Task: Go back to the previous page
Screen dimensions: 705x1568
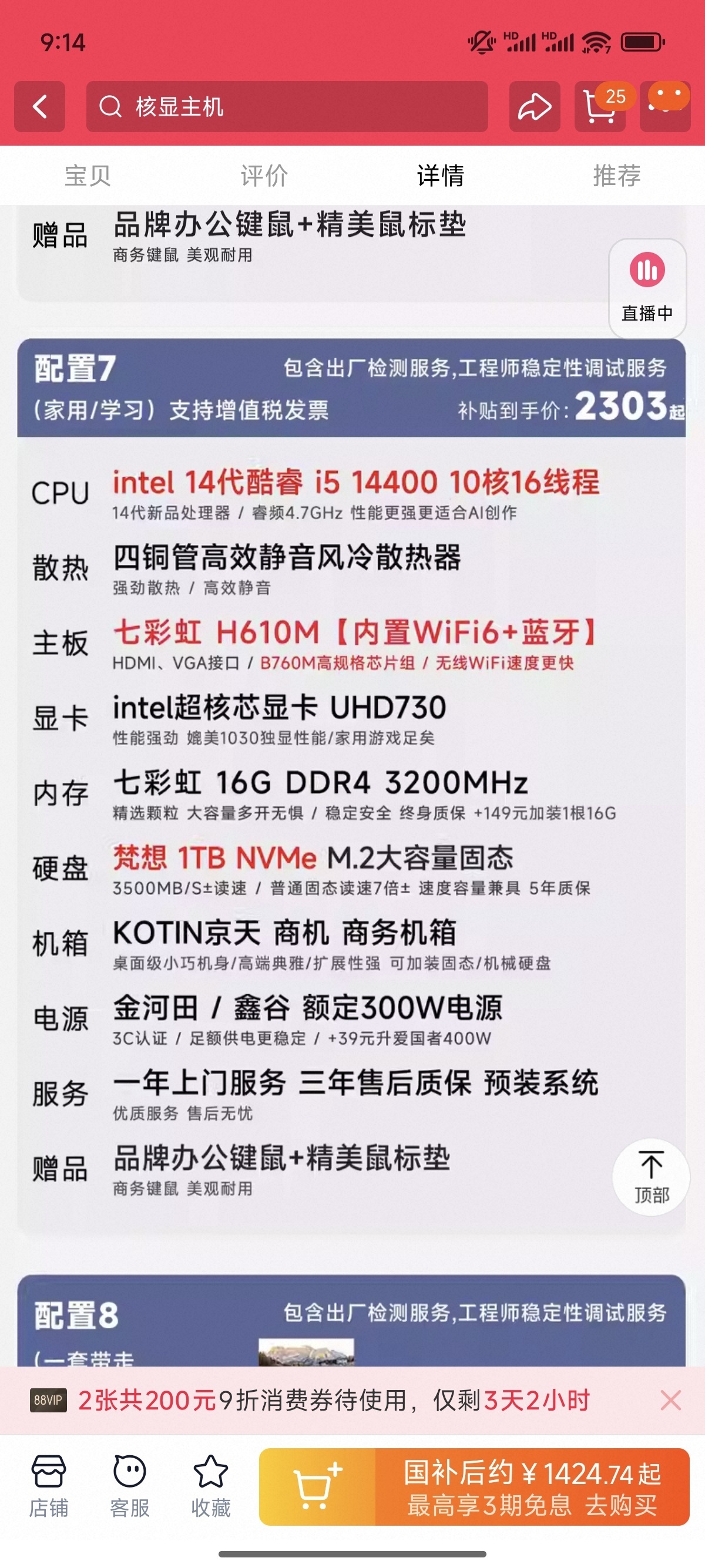Action: point(39,106)
